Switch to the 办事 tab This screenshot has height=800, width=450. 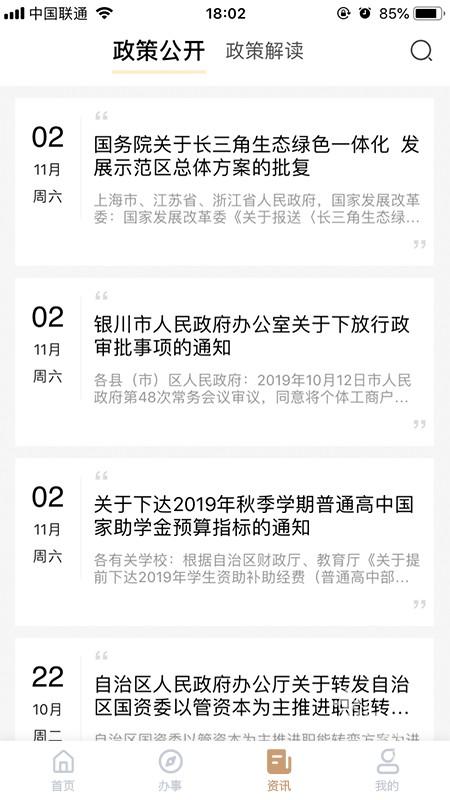point(170,770)
